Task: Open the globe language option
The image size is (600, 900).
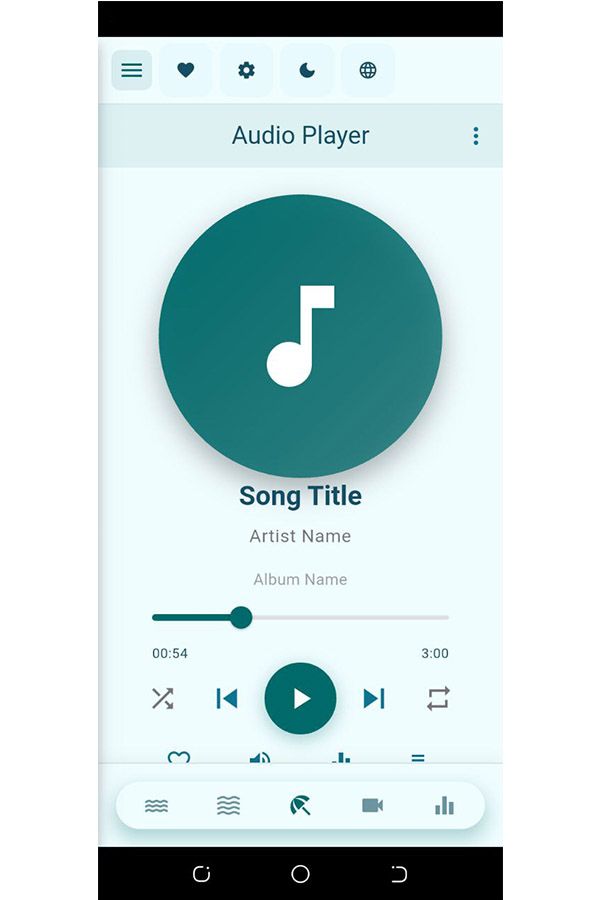Action: tap(368, 70)
